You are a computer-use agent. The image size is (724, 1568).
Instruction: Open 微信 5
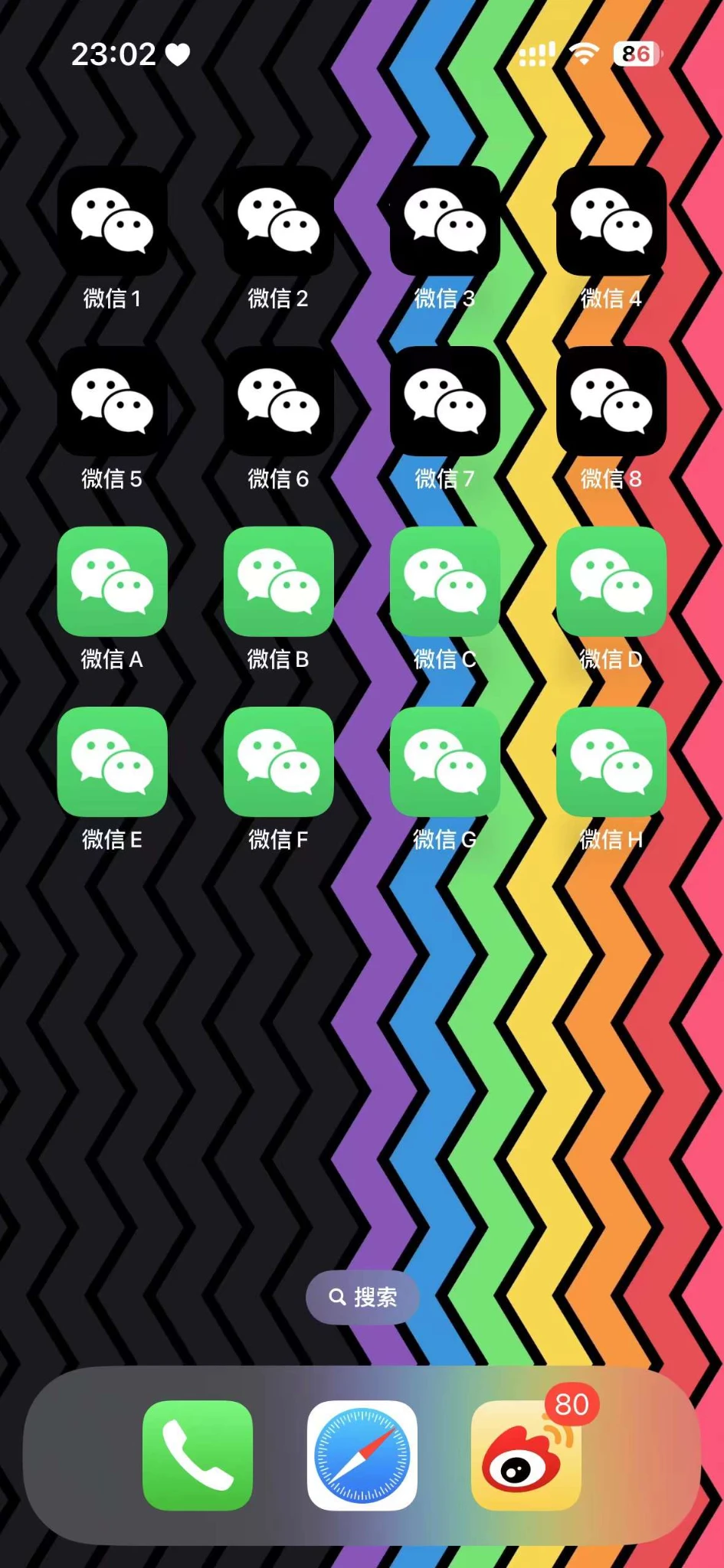113,401
